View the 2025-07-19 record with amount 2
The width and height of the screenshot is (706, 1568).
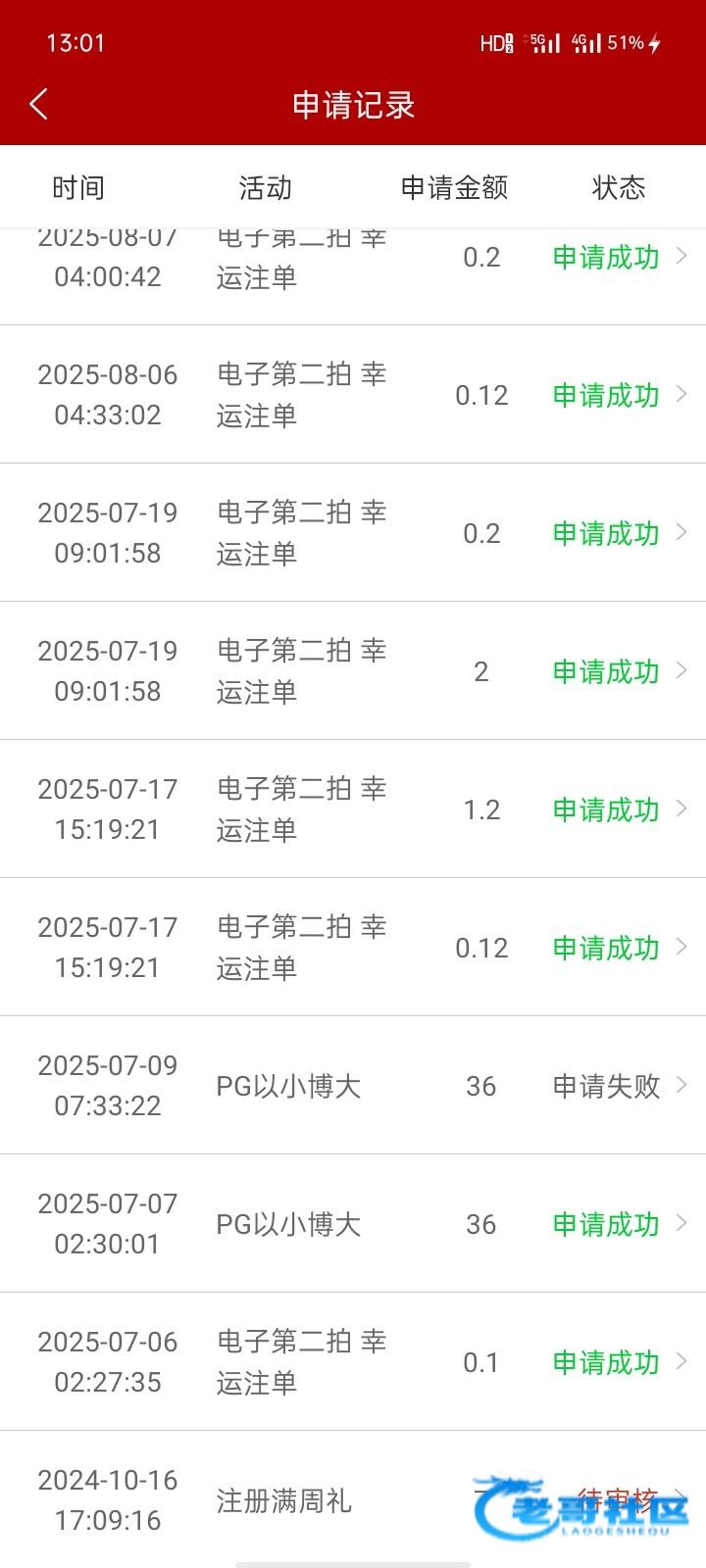click(x=353, y=670)
